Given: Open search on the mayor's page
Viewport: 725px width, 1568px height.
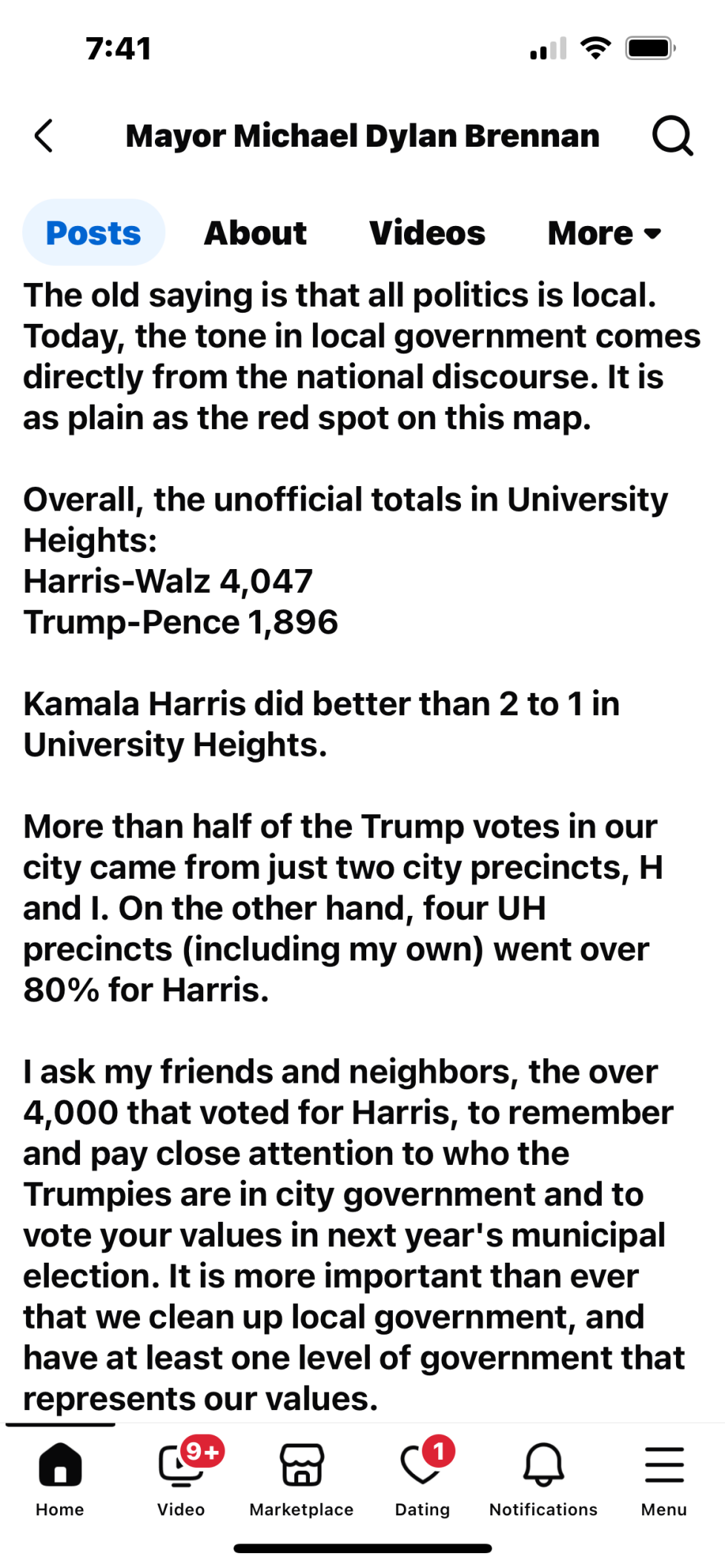Looking at the screenshot, I should (672, 136).
